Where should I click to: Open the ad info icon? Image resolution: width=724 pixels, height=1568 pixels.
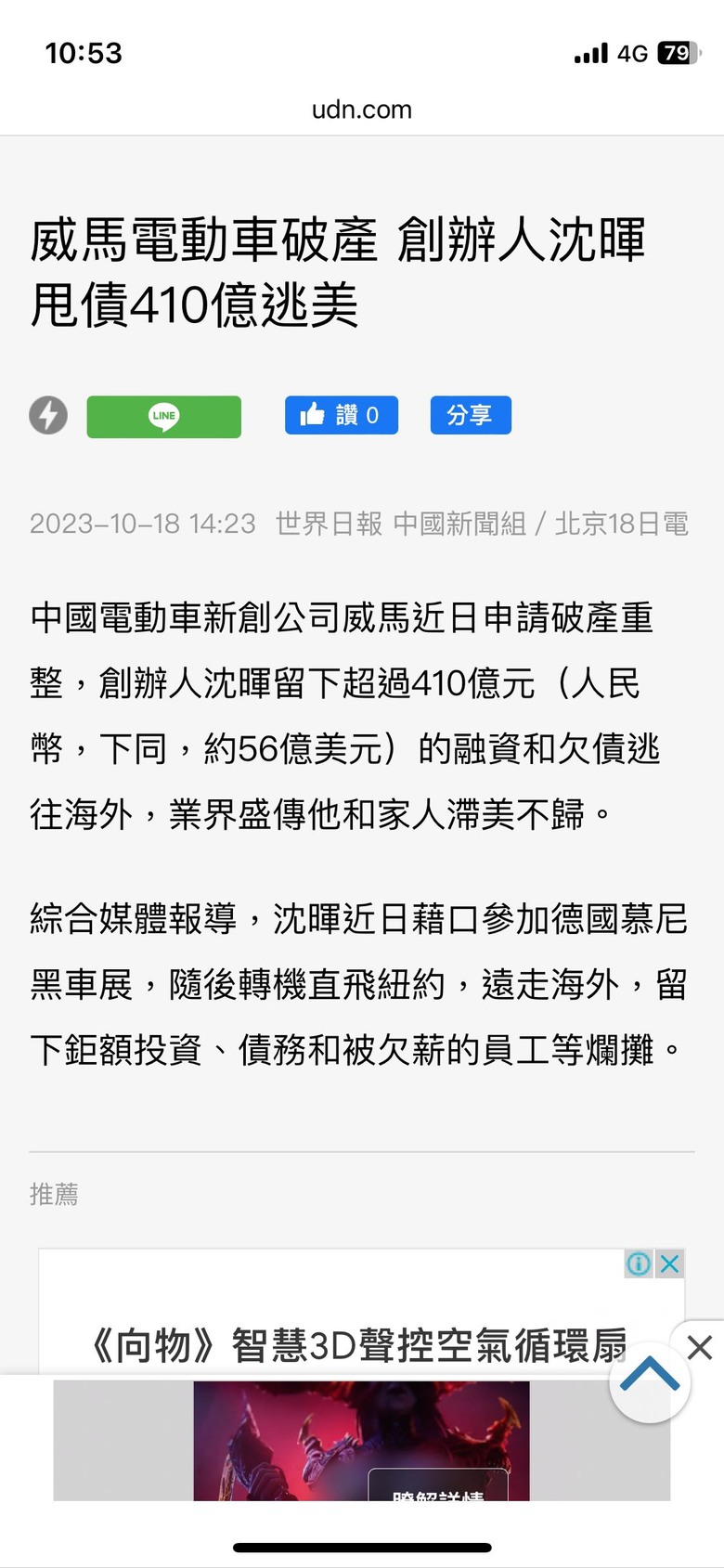pos(639,1263)
